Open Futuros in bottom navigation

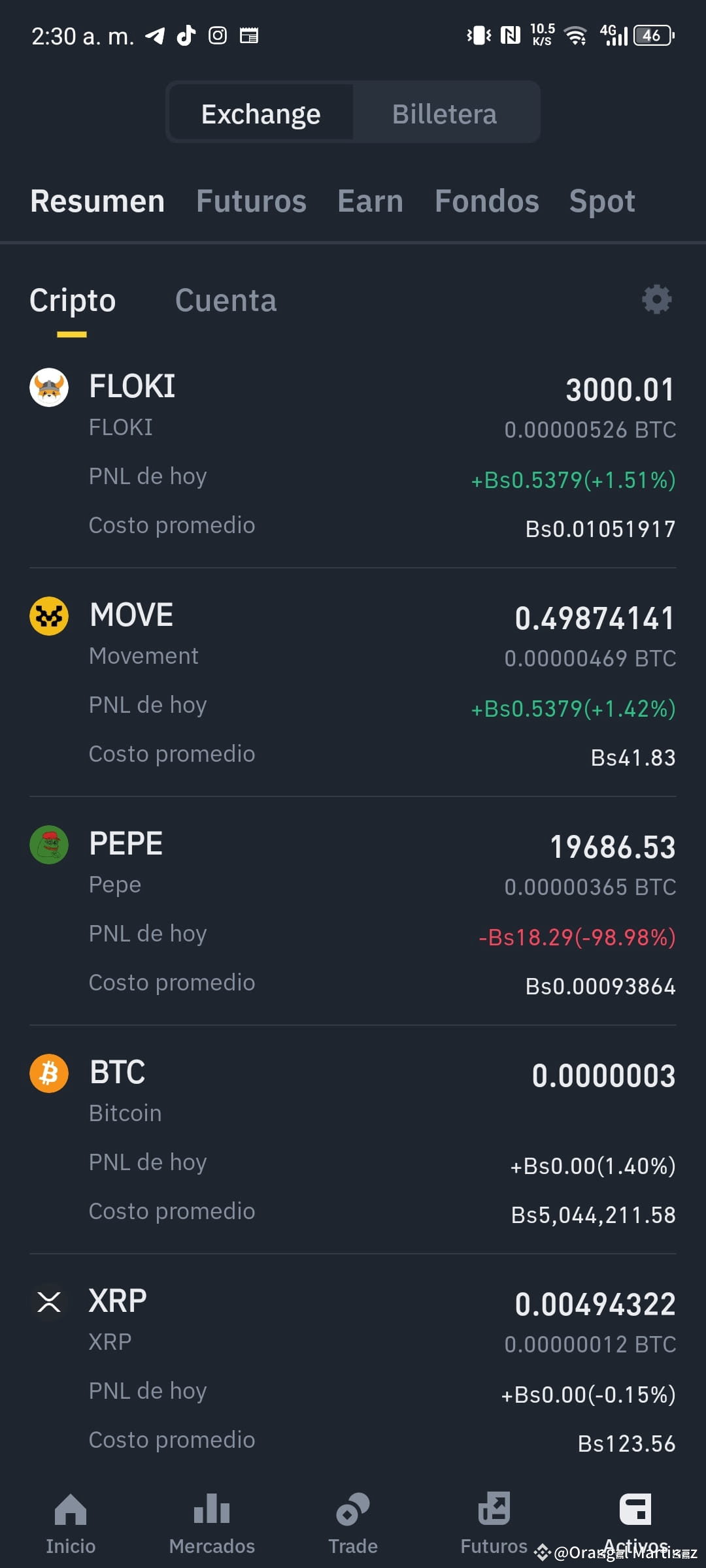click(494, 1524)
